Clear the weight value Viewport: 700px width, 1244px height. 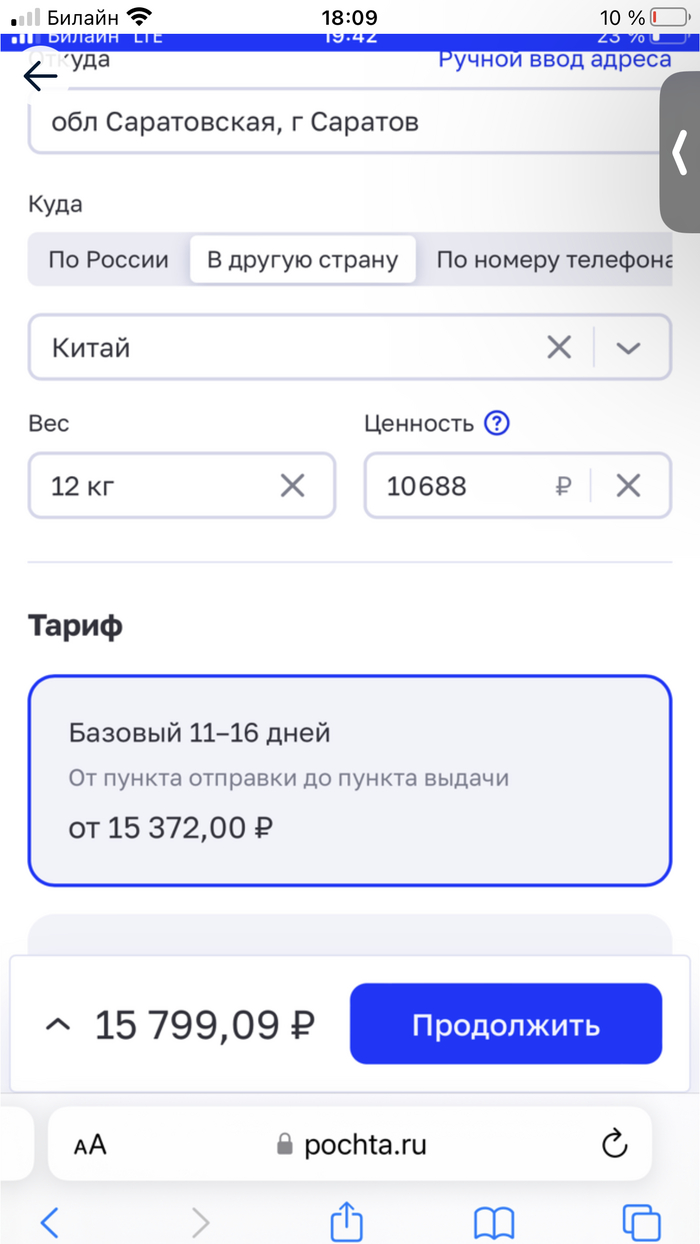pos(292,486)
